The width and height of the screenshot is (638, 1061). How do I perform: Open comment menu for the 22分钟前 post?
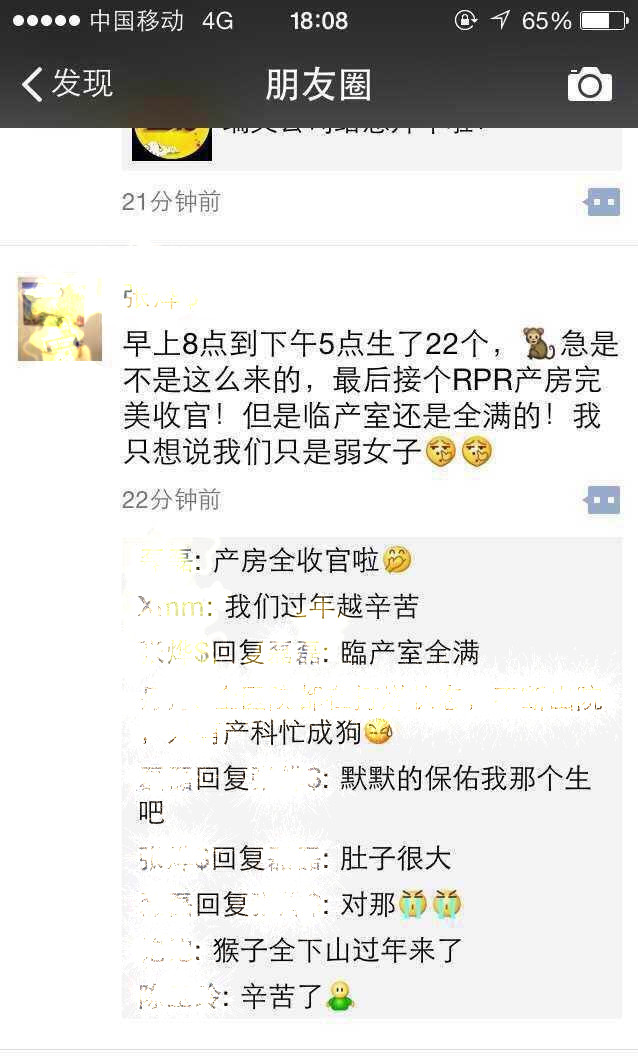click(603, 499)
